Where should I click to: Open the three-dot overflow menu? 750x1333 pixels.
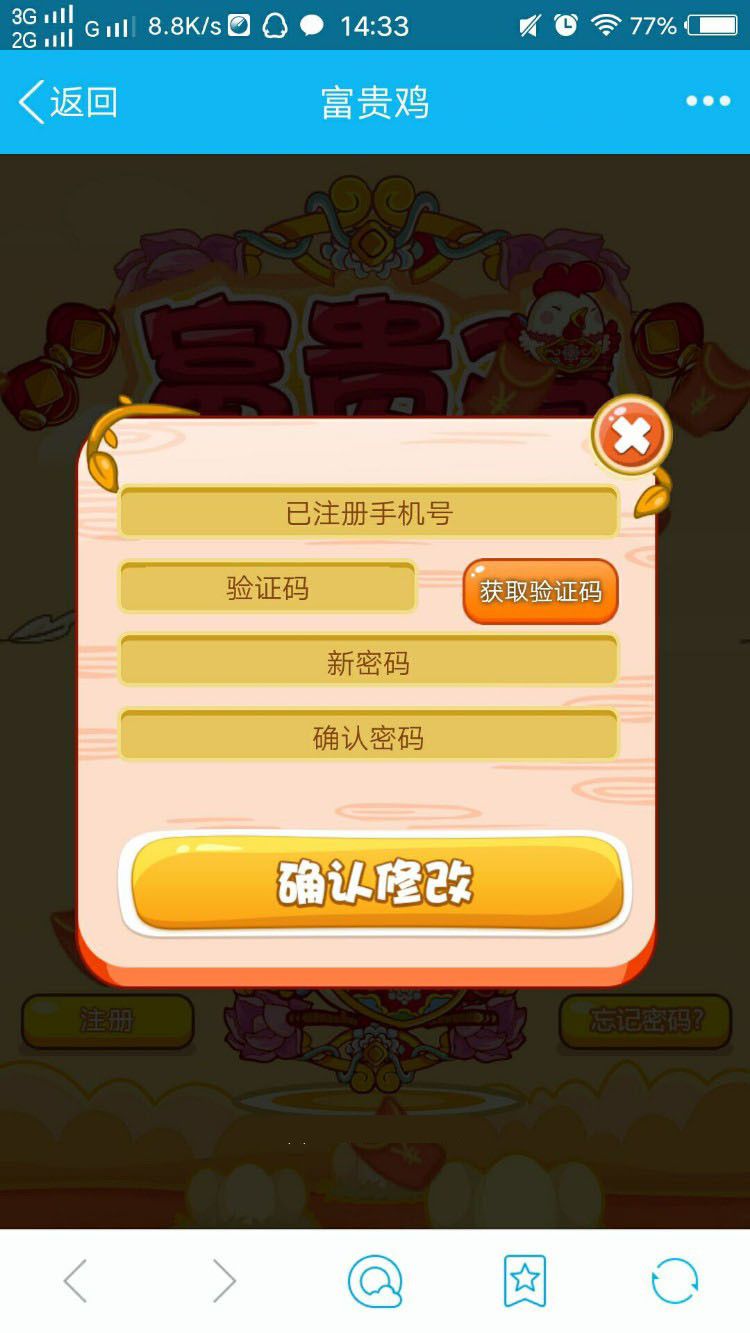pos(708,101)
